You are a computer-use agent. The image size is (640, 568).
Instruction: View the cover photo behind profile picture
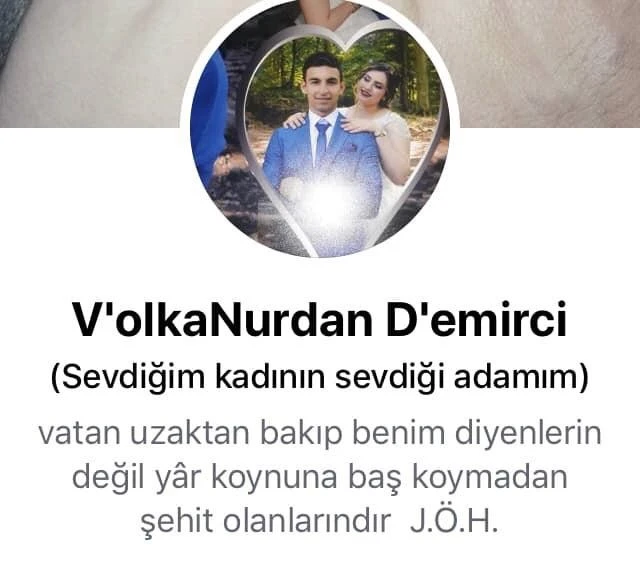coord(540,60)
